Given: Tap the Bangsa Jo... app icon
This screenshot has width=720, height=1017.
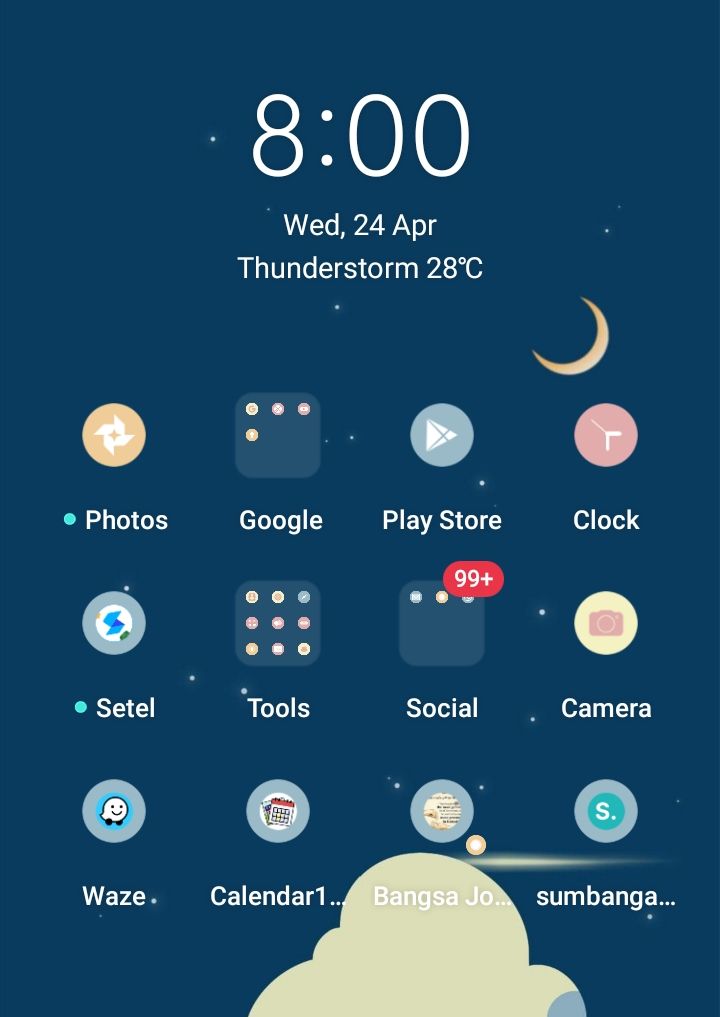Looking at the screenshot, I should 442,811.
